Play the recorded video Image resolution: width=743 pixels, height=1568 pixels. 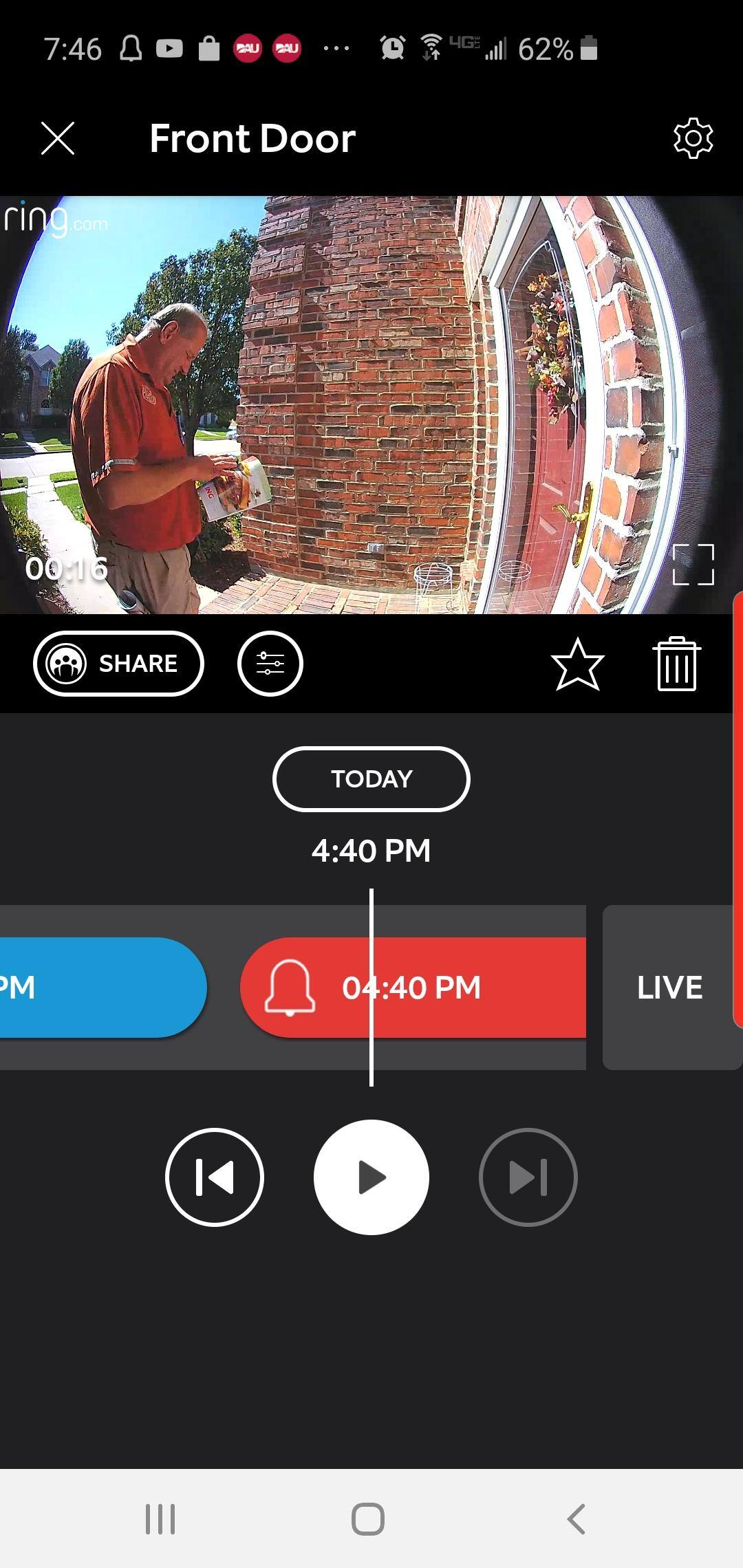click(x=371, y=1177)
